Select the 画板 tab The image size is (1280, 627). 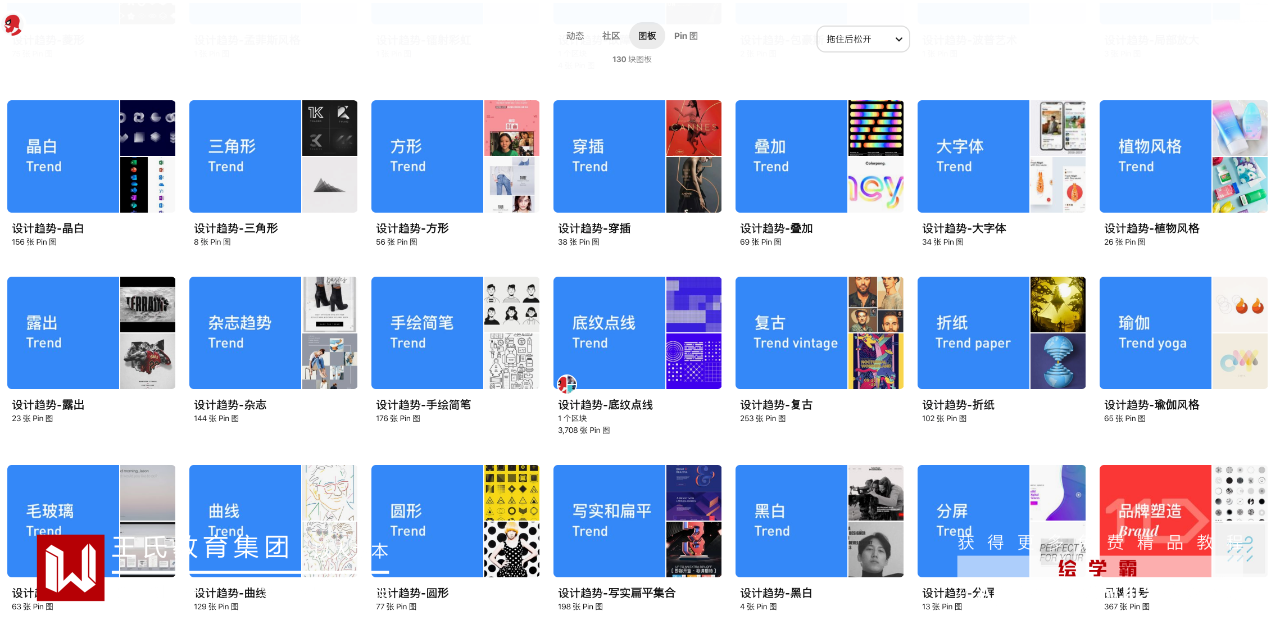[x=647, y=36]
